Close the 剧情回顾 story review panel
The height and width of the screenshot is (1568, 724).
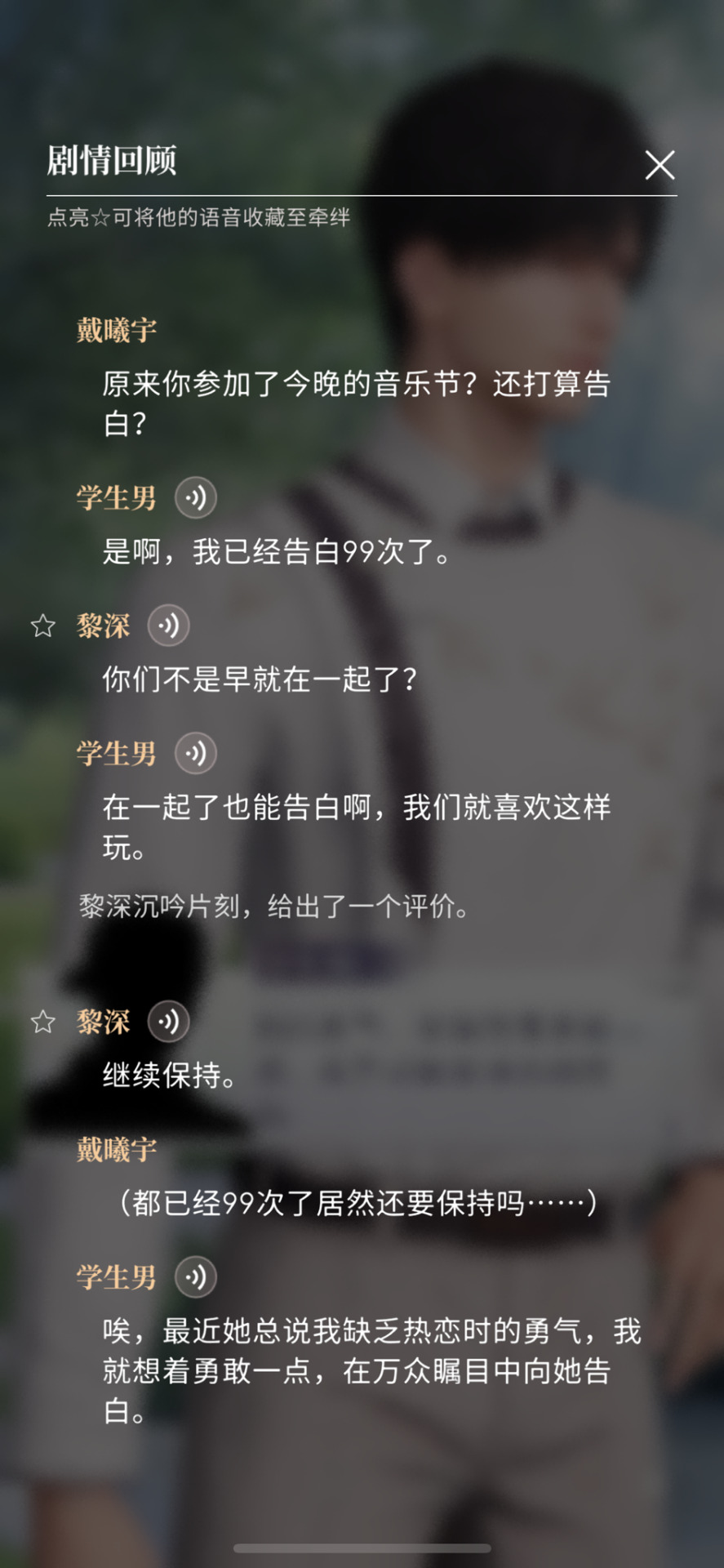click(x=660, y=165)
